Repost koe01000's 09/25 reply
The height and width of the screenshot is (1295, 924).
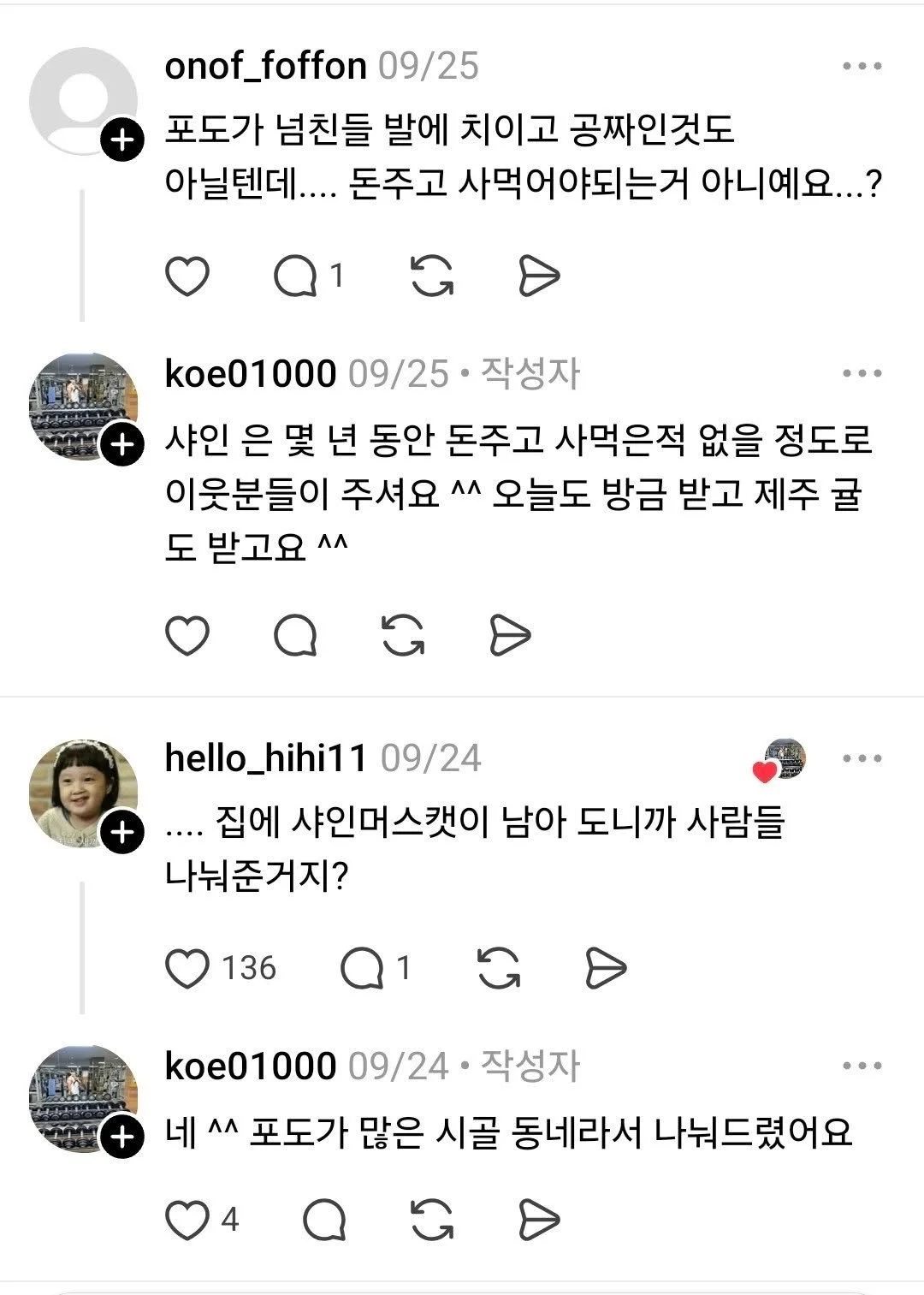(402, 635)
